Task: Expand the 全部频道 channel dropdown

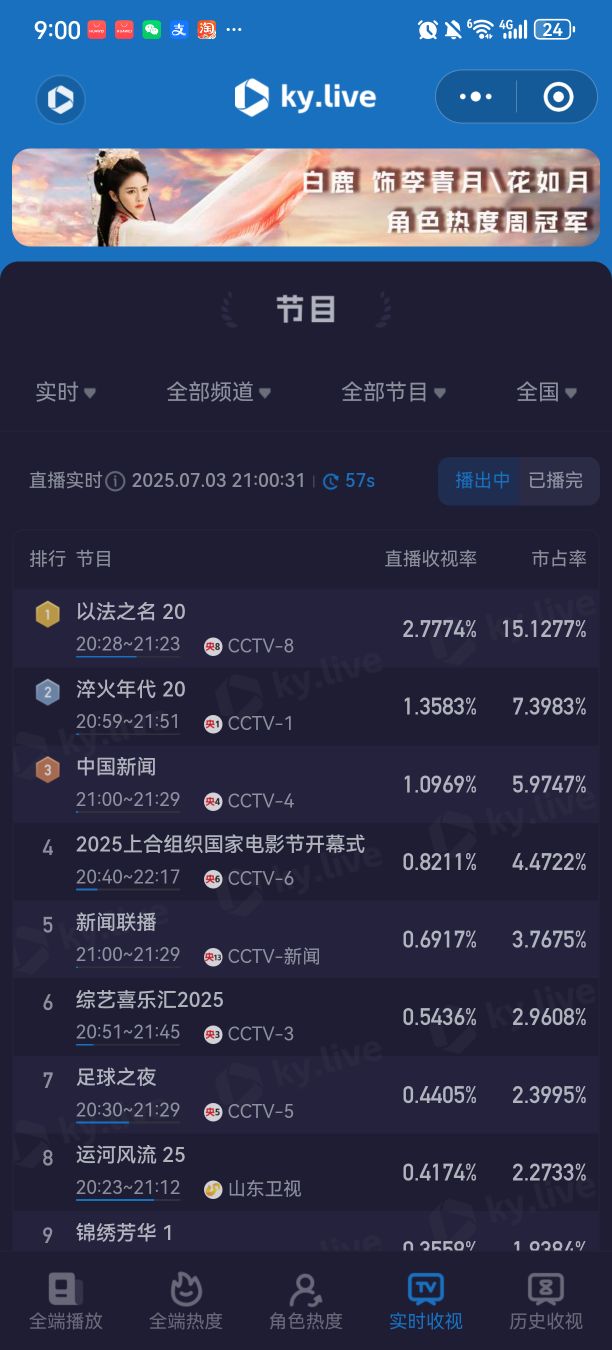Action: coord(219,392)
